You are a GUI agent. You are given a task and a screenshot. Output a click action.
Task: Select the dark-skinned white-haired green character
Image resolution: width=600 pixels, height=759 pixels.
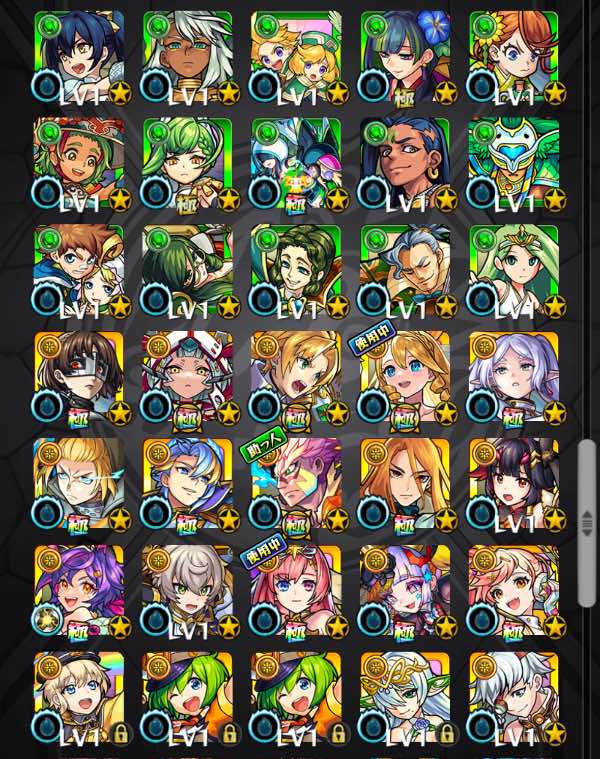[187, 55]
